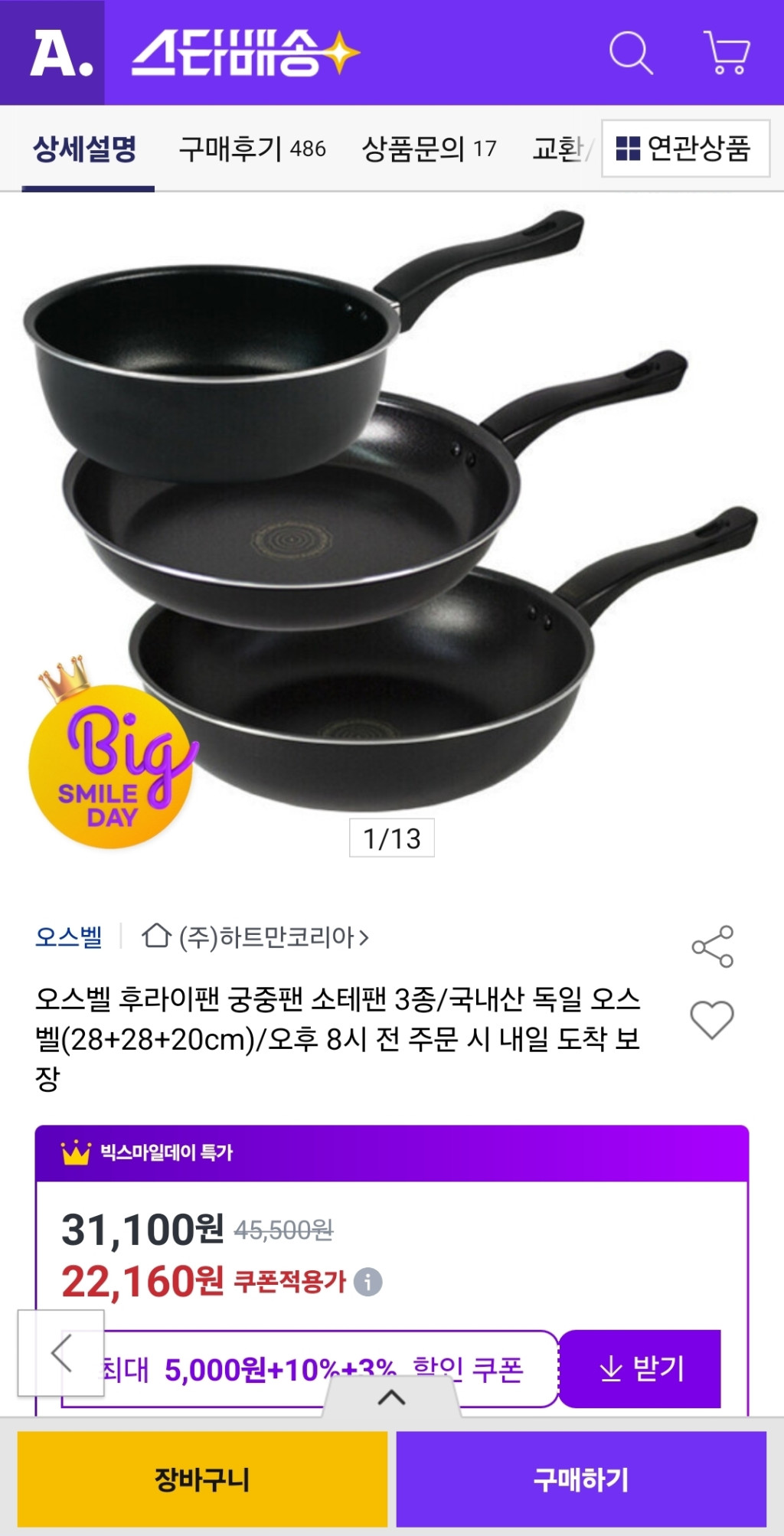Viewport: 784px width, 1536px height.
Task: Visit the 오스벨 brand link
Action: [69, 936]
